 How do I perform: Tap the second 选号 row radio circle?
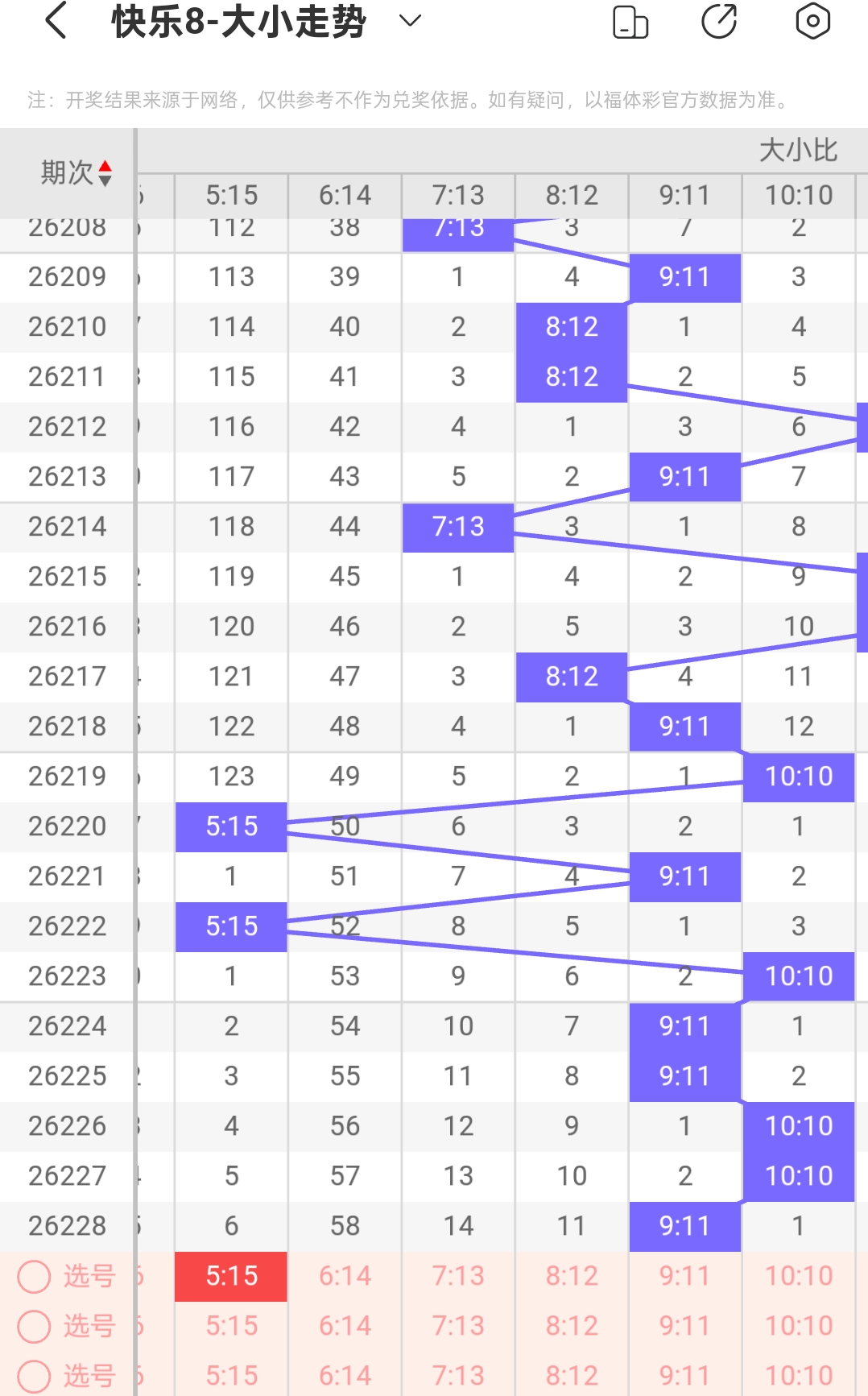[x=35, y=1326]
